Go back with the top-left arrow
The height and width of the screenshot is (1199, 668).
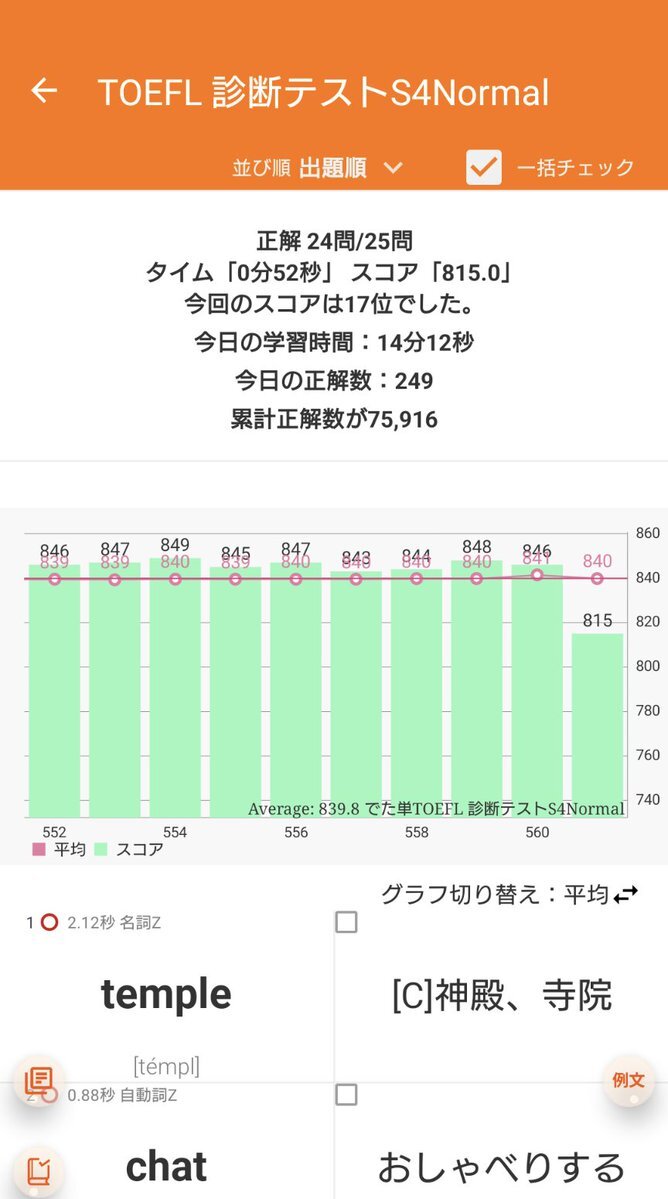pos(44,91)
